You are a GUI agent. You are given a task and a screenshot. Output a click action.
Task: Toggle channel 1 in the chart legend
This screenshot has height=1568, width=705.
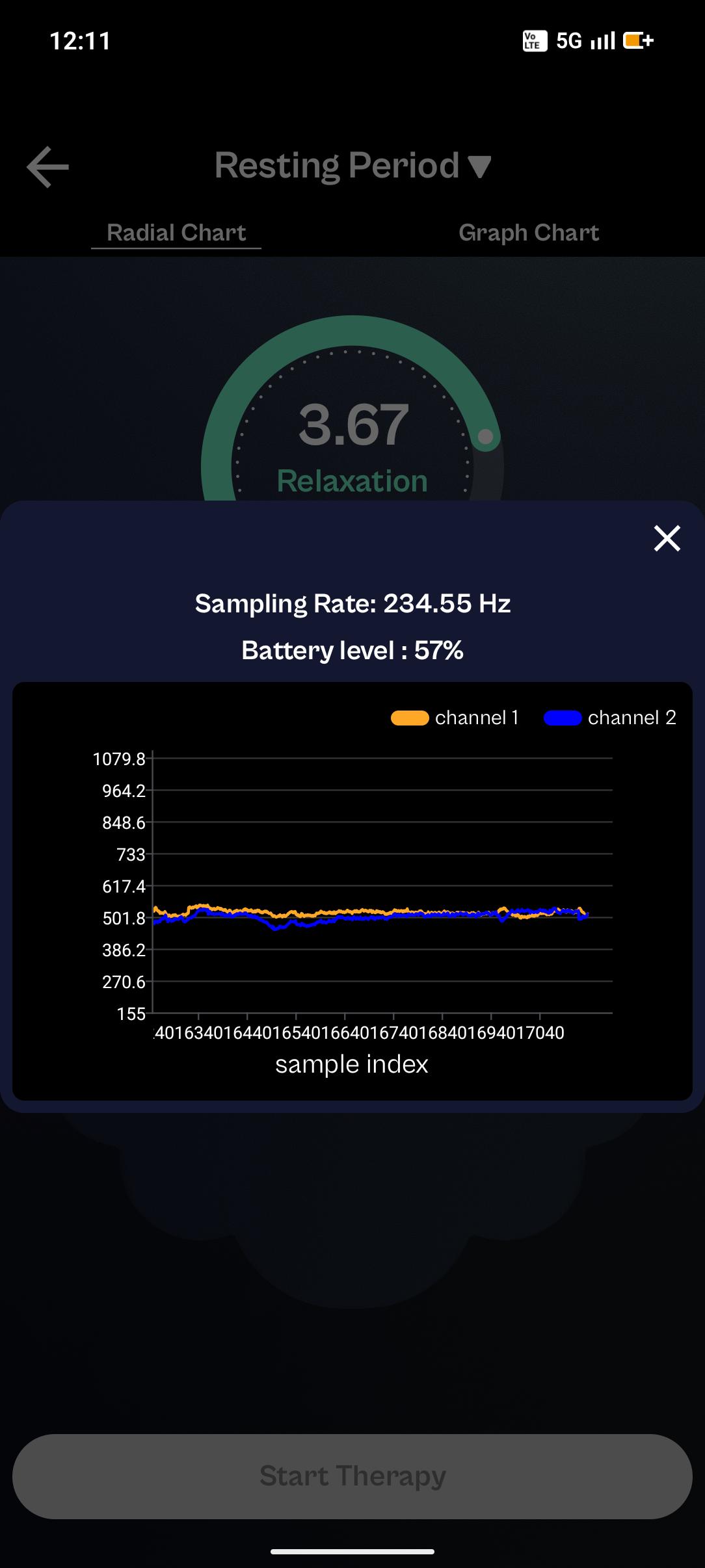(455, 718)
